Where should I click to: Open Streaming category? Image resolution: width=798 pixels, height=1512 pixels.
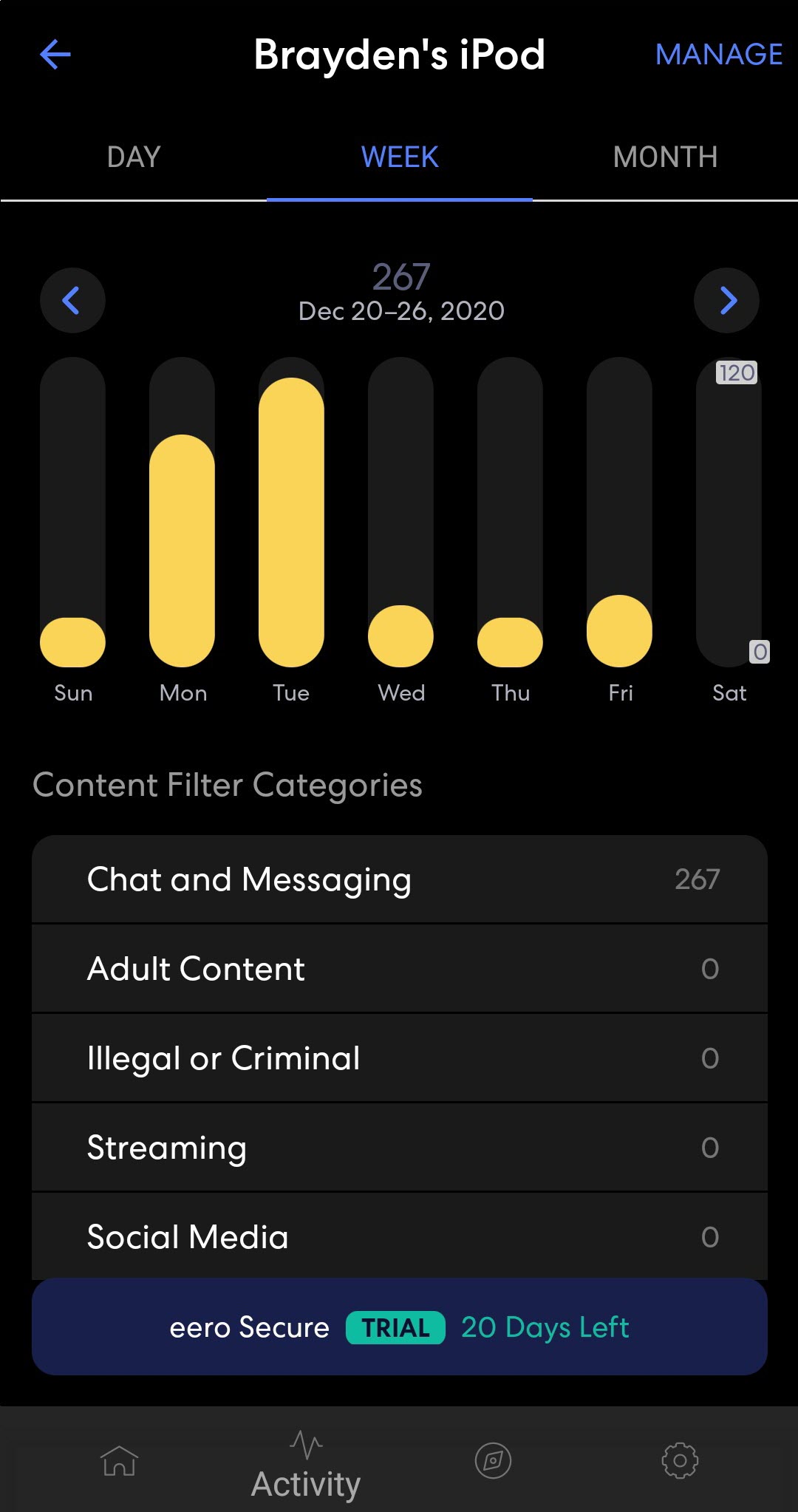point(400,1148)
